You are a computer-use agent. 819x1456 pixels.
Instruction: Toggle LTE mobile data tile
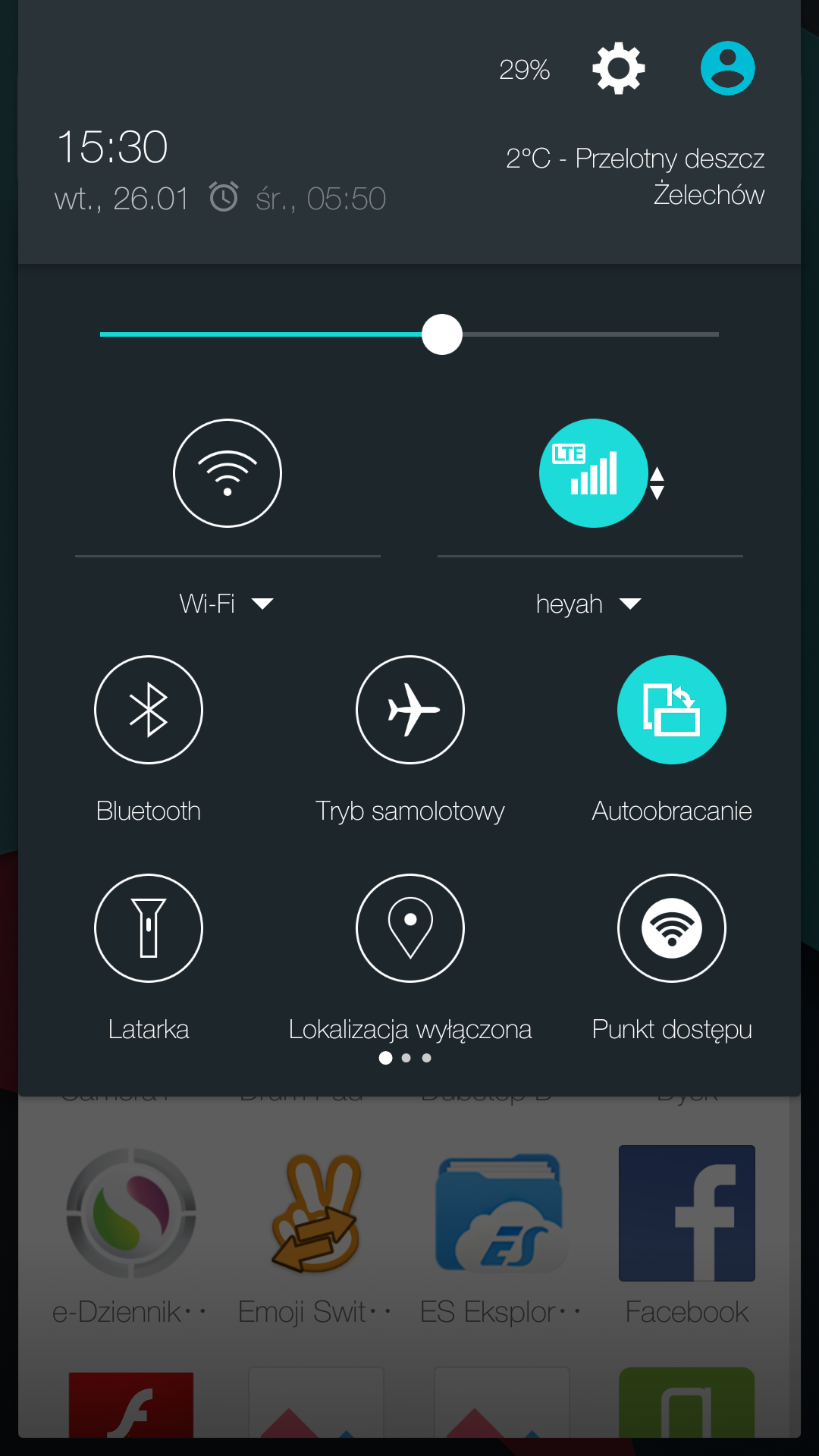594,473
